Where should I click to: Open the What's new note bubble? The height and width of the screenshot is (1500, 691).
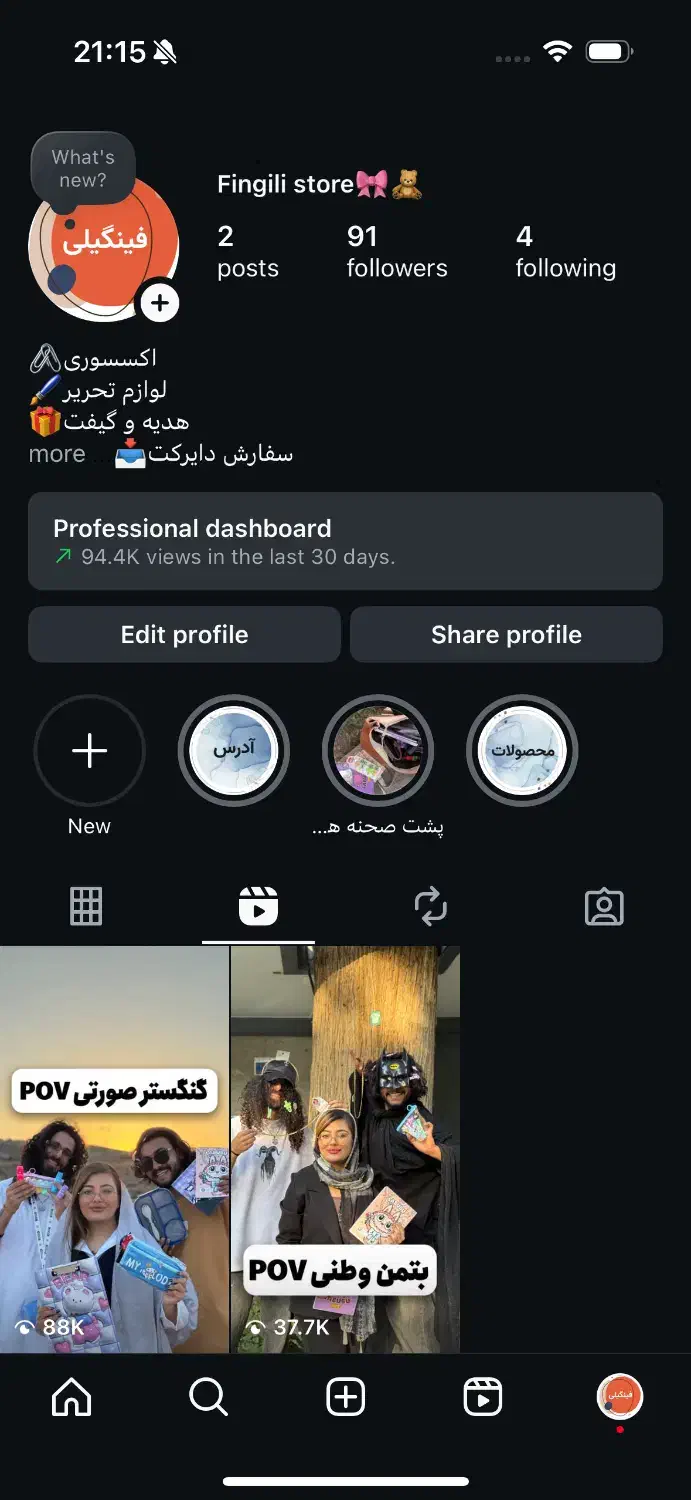click(83, 169)
